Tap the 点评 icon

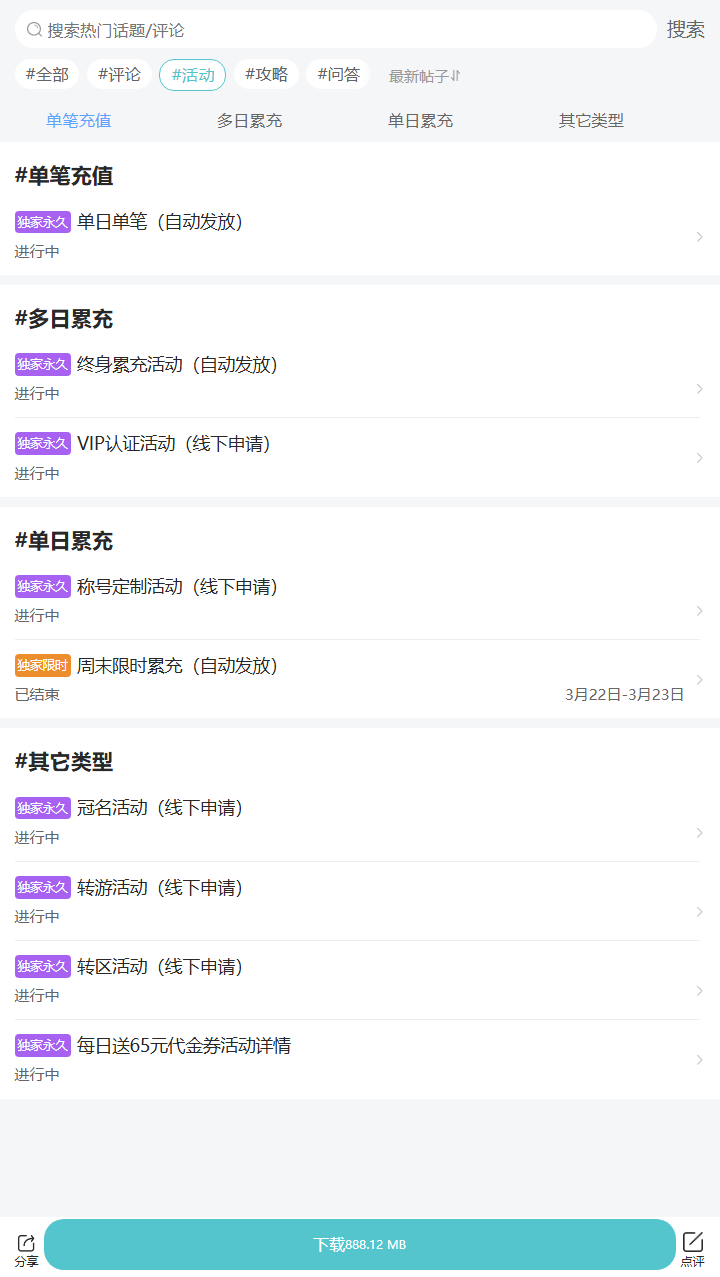coord(692,1248)
